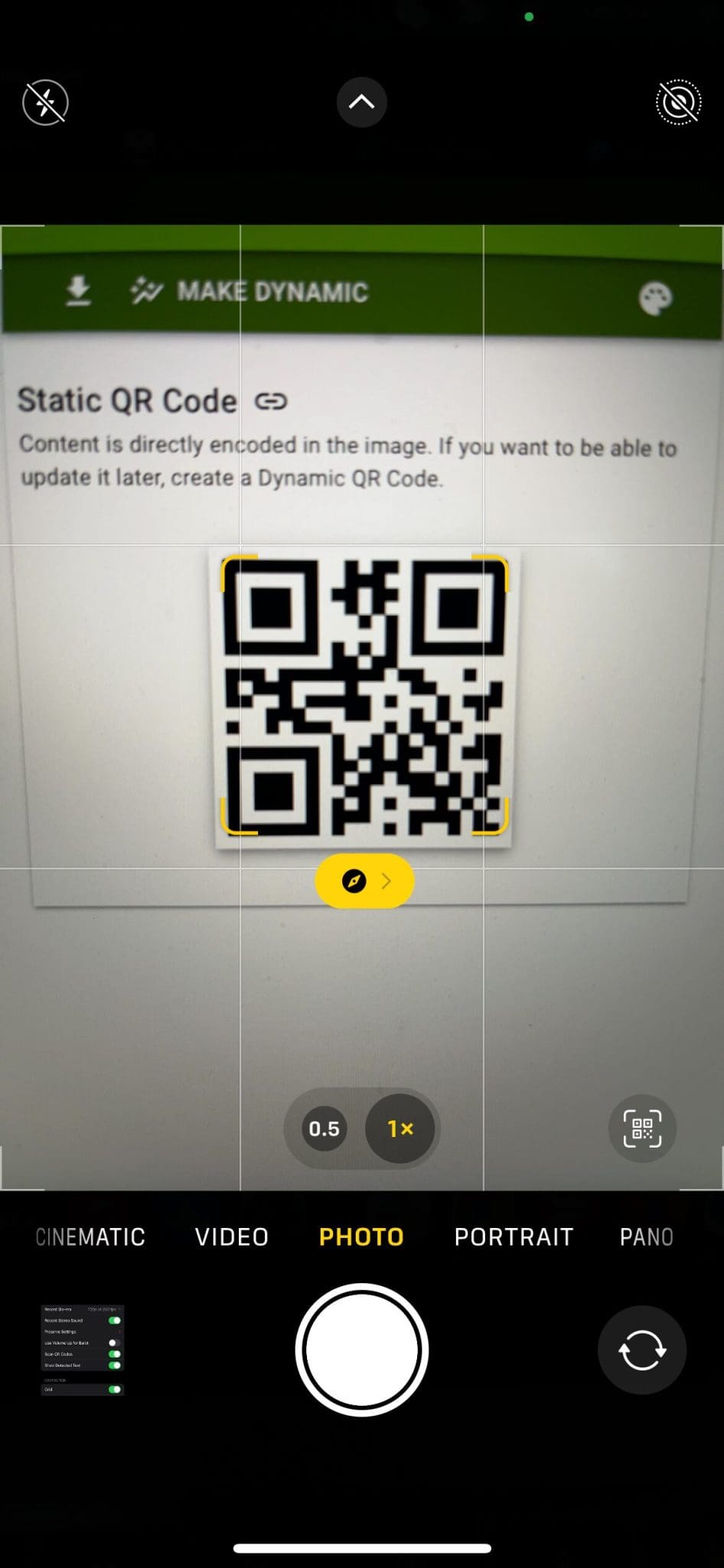The height and width of the screenshot is (1568, 724).
Task: Switch to PORTRAIT mode
Action: click(x=514, y=1236)
